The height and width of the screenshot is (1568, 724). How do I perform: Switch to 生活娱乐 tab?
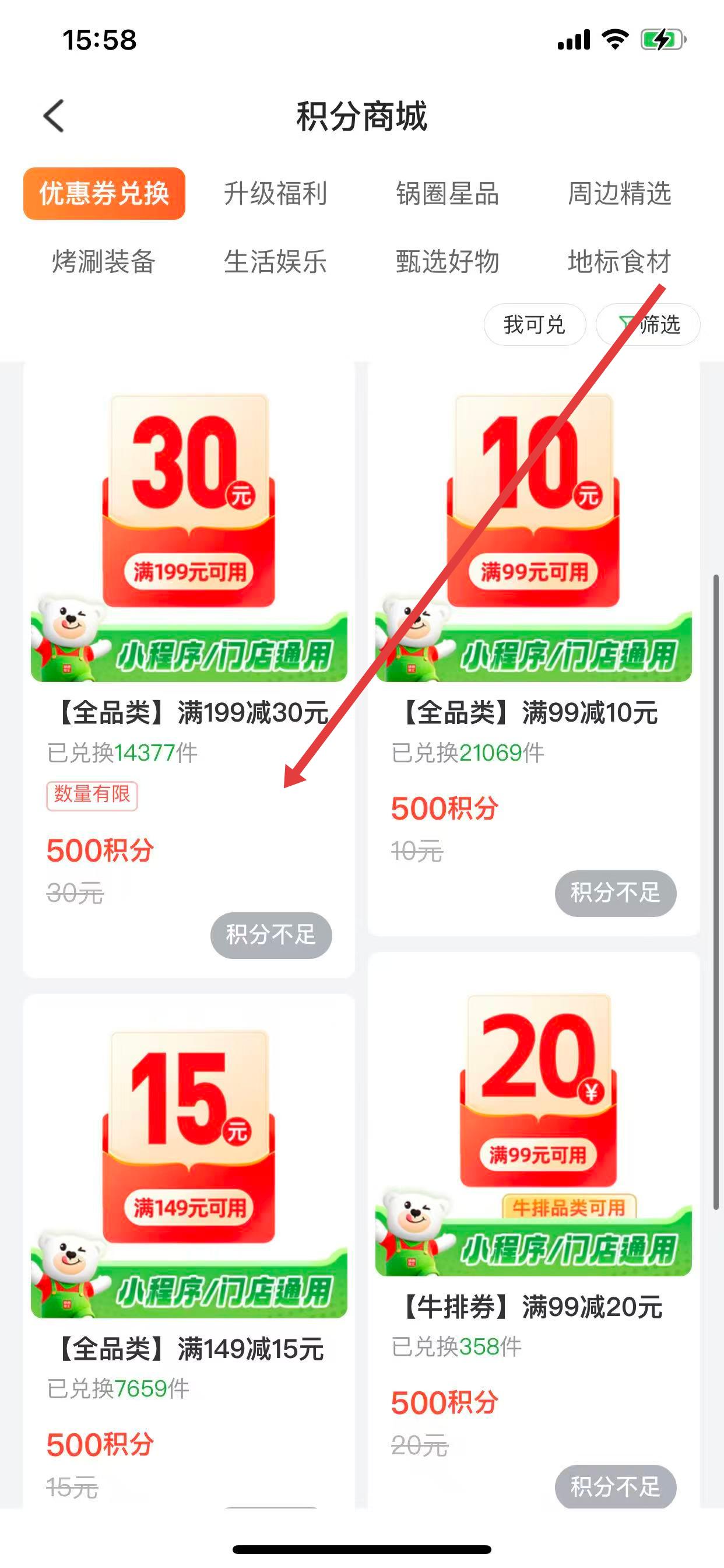click(x=275, y=262)
